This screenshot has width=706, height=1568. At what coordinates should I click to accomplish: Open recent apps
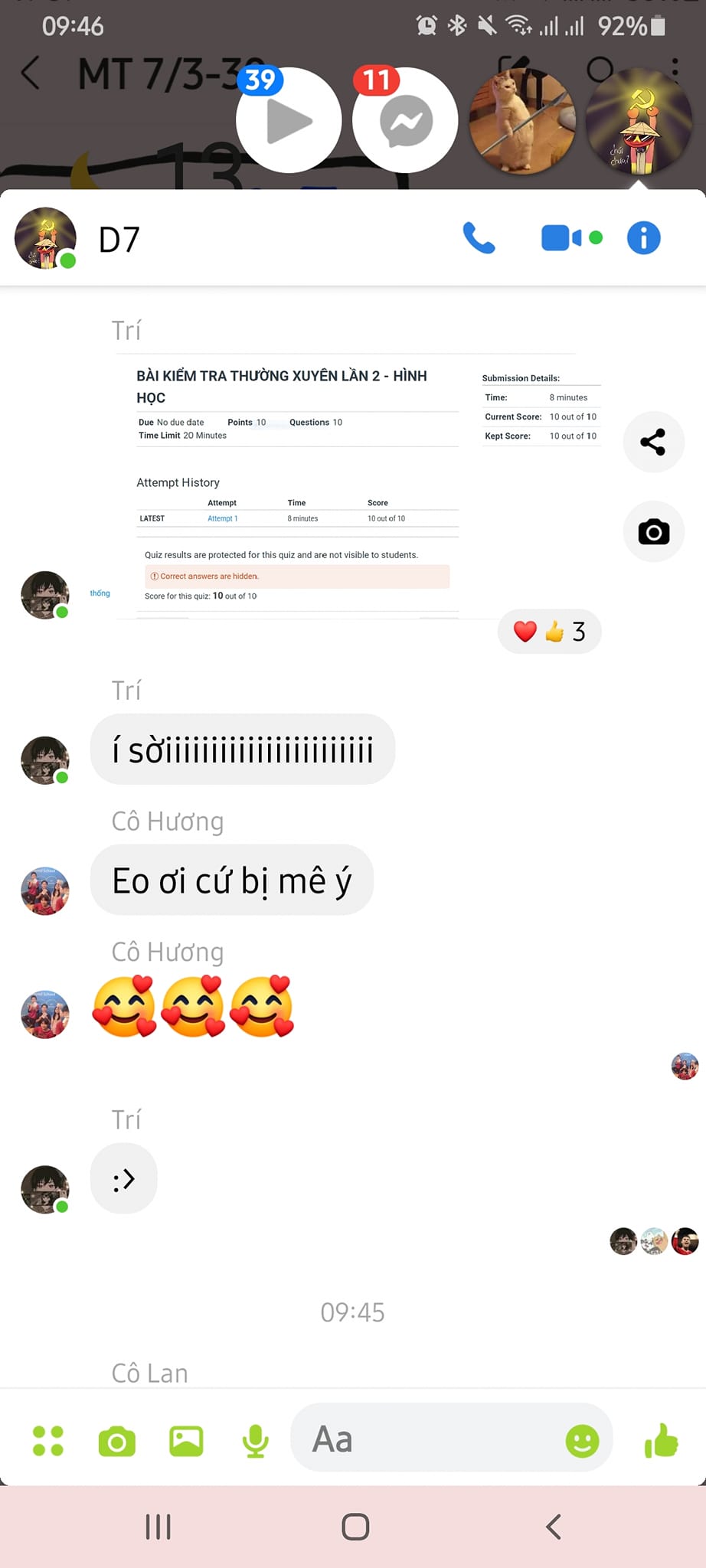click(x=158, y=1527)
